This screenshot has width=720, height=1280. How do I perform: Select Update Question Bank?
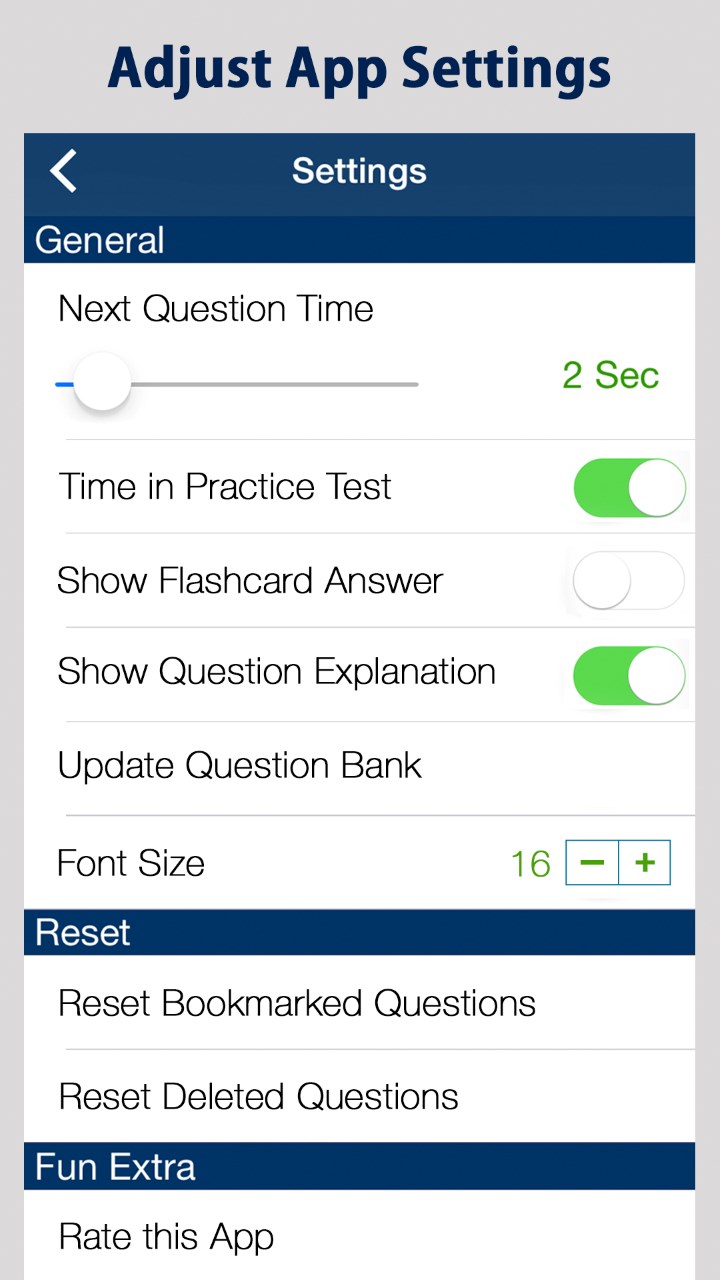point(240,765)
